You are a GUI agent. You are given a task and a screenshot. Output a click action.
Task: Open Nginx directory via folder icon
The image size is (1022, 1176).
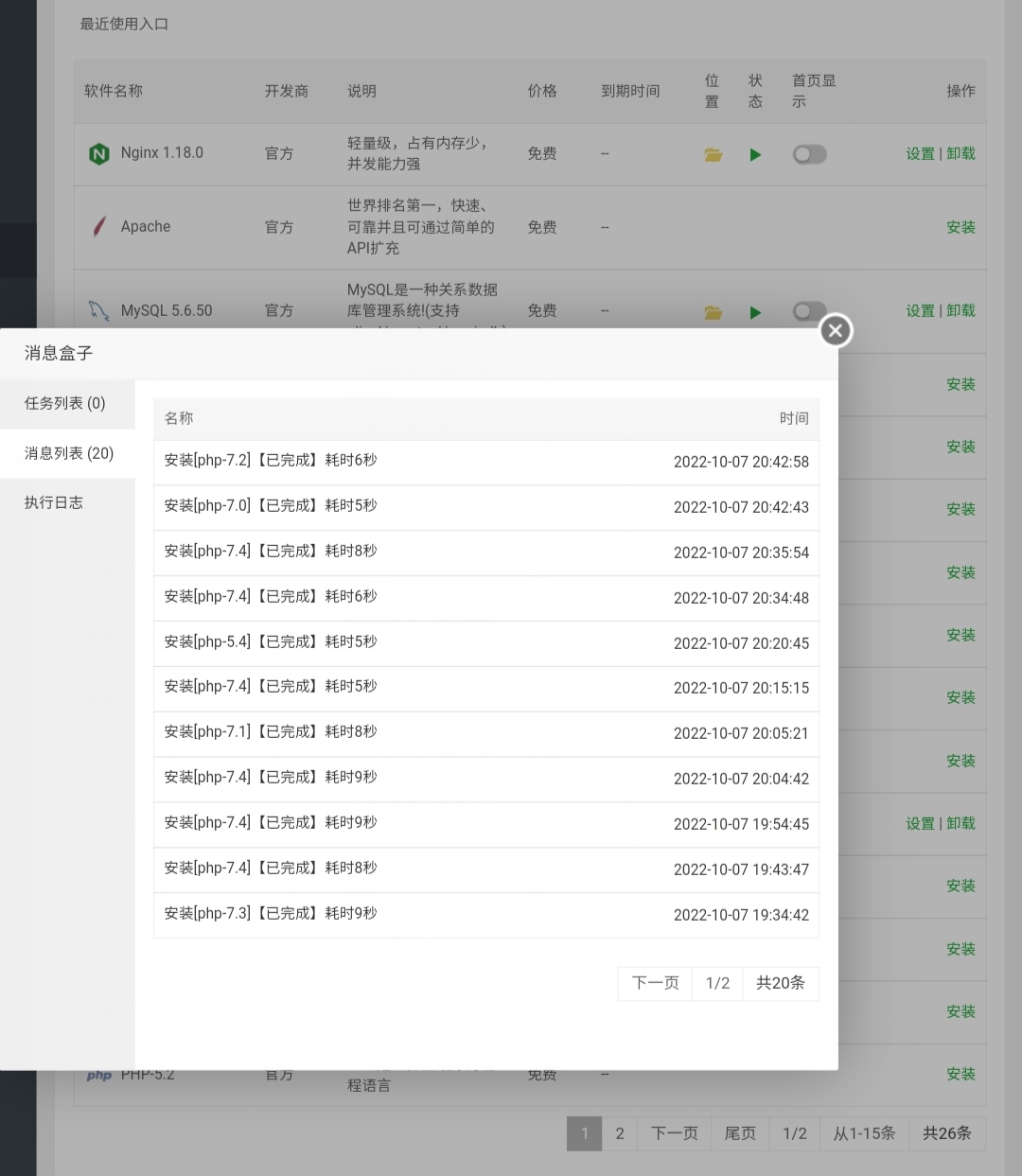pos(713,154)
